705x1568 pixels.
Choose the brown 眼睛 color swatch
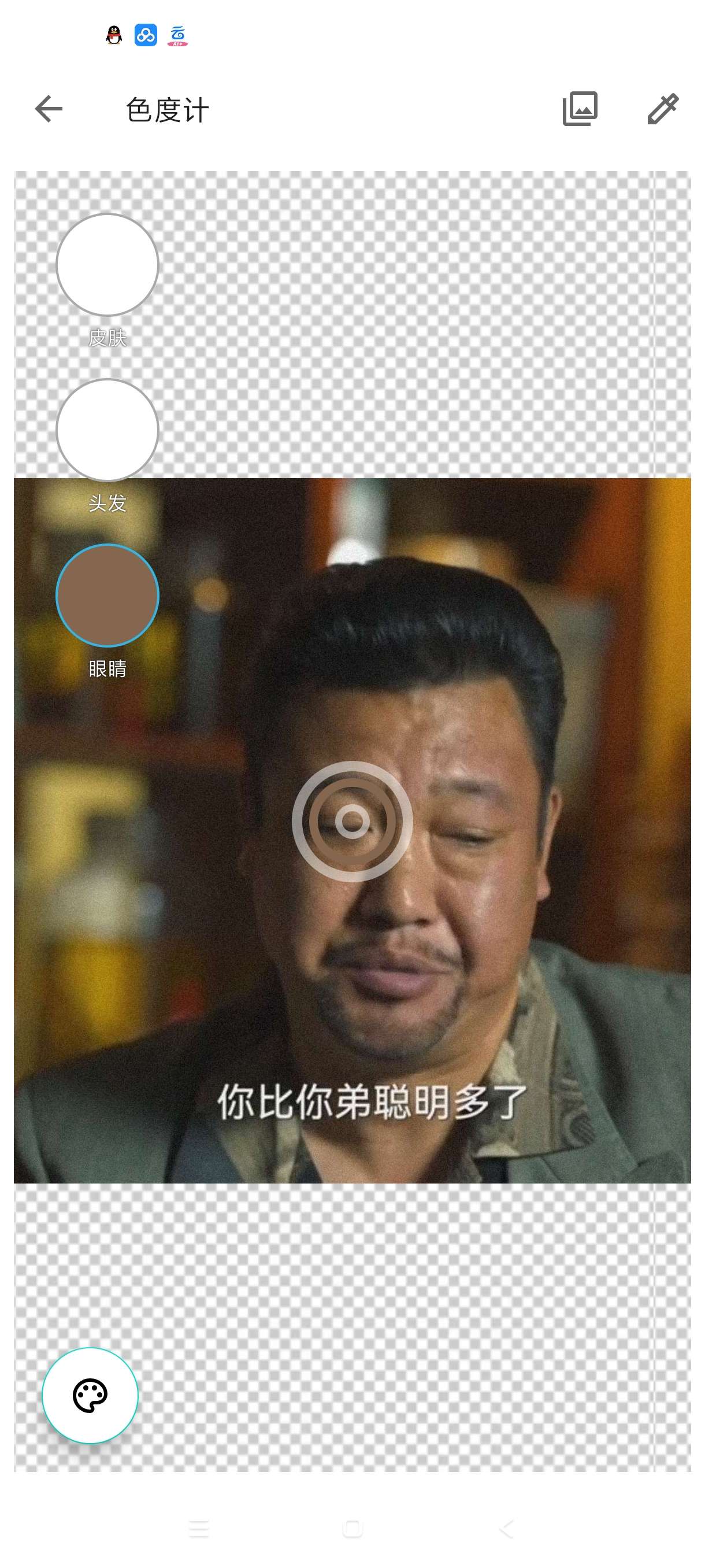click(x=107, y=596)
